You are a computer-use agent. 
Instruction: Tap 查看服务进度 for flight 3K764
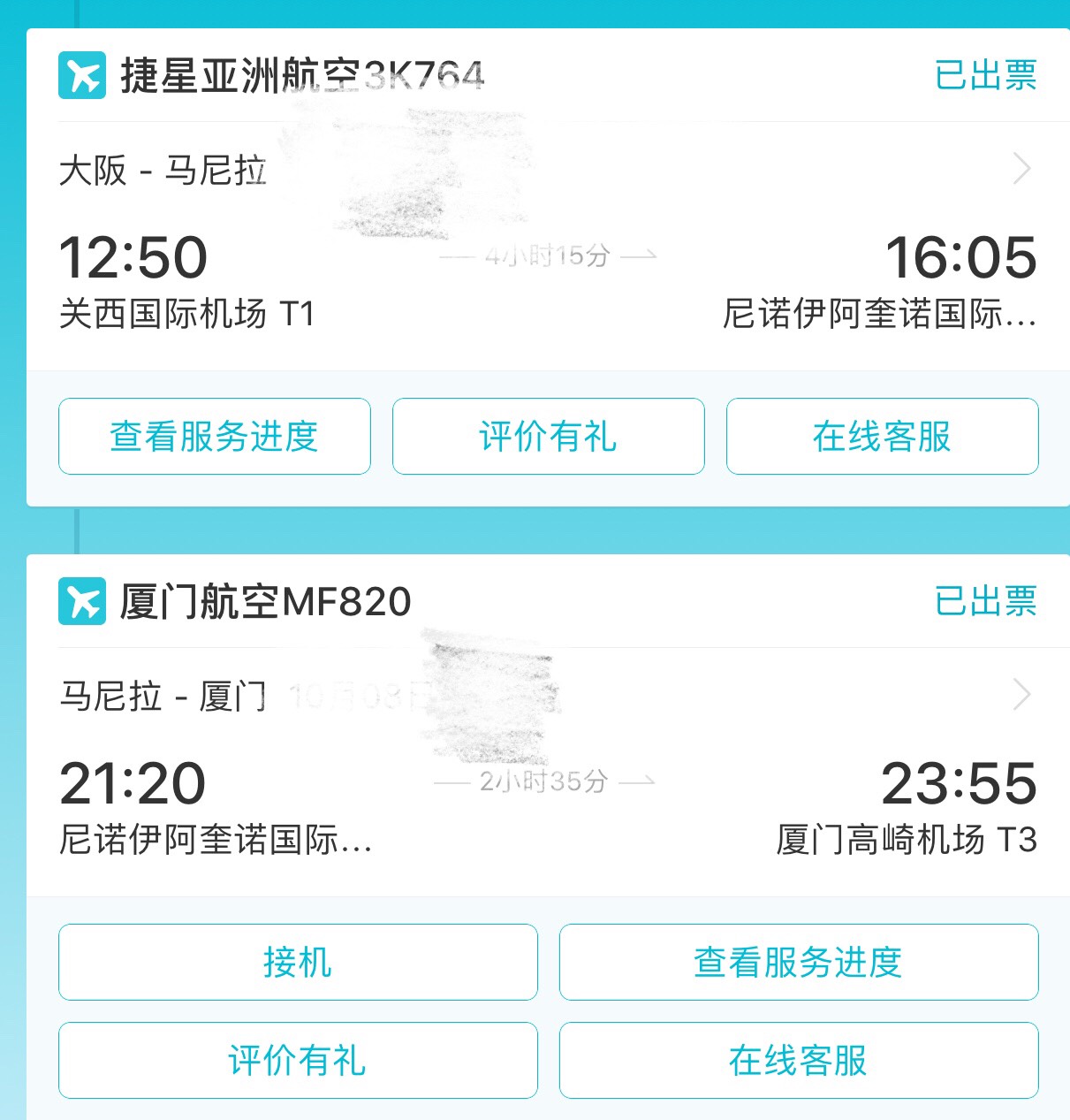[x=214, y=437]
